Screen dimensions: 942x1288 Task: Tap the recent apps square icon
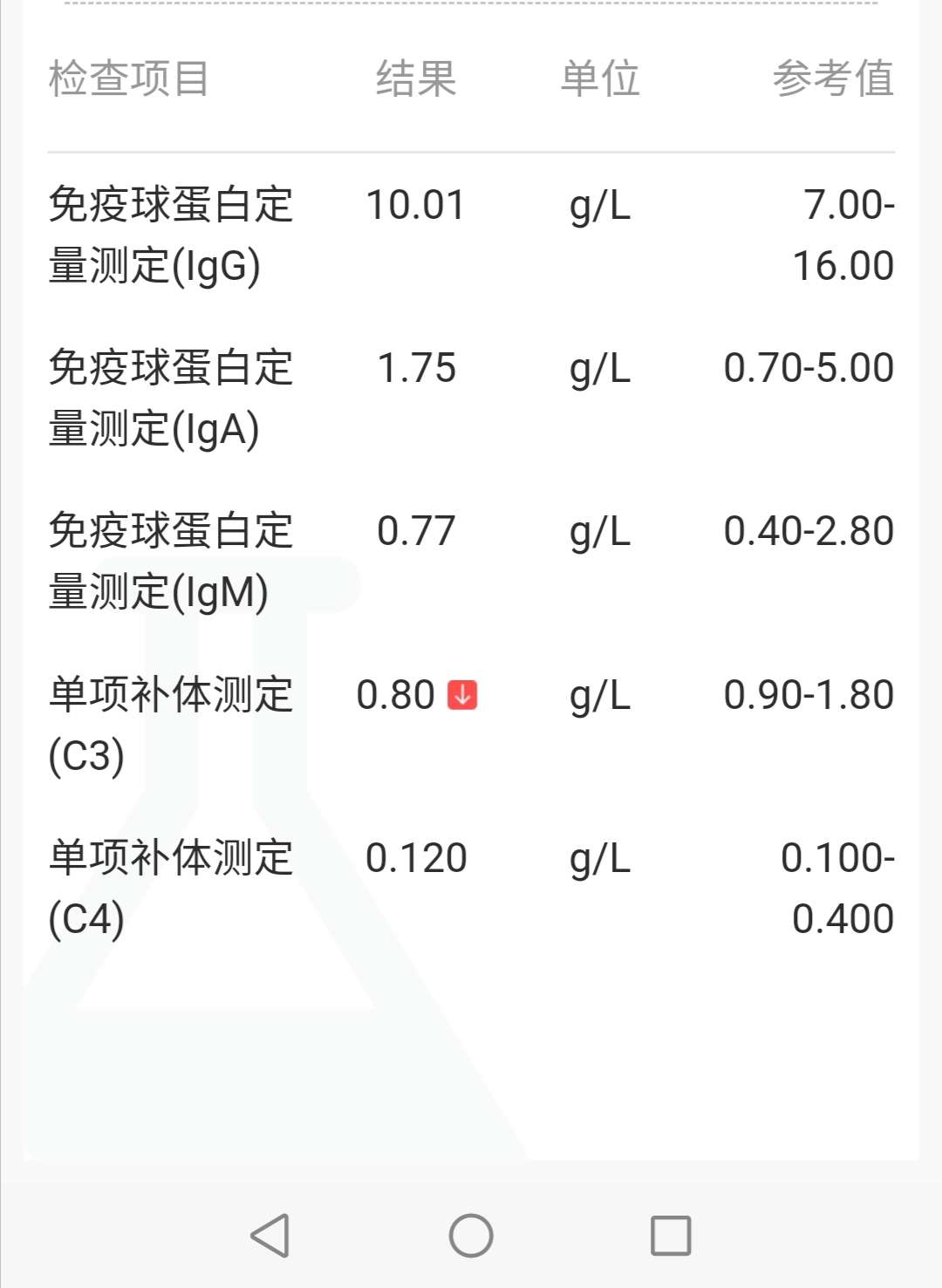click(x=672, y=1234)
